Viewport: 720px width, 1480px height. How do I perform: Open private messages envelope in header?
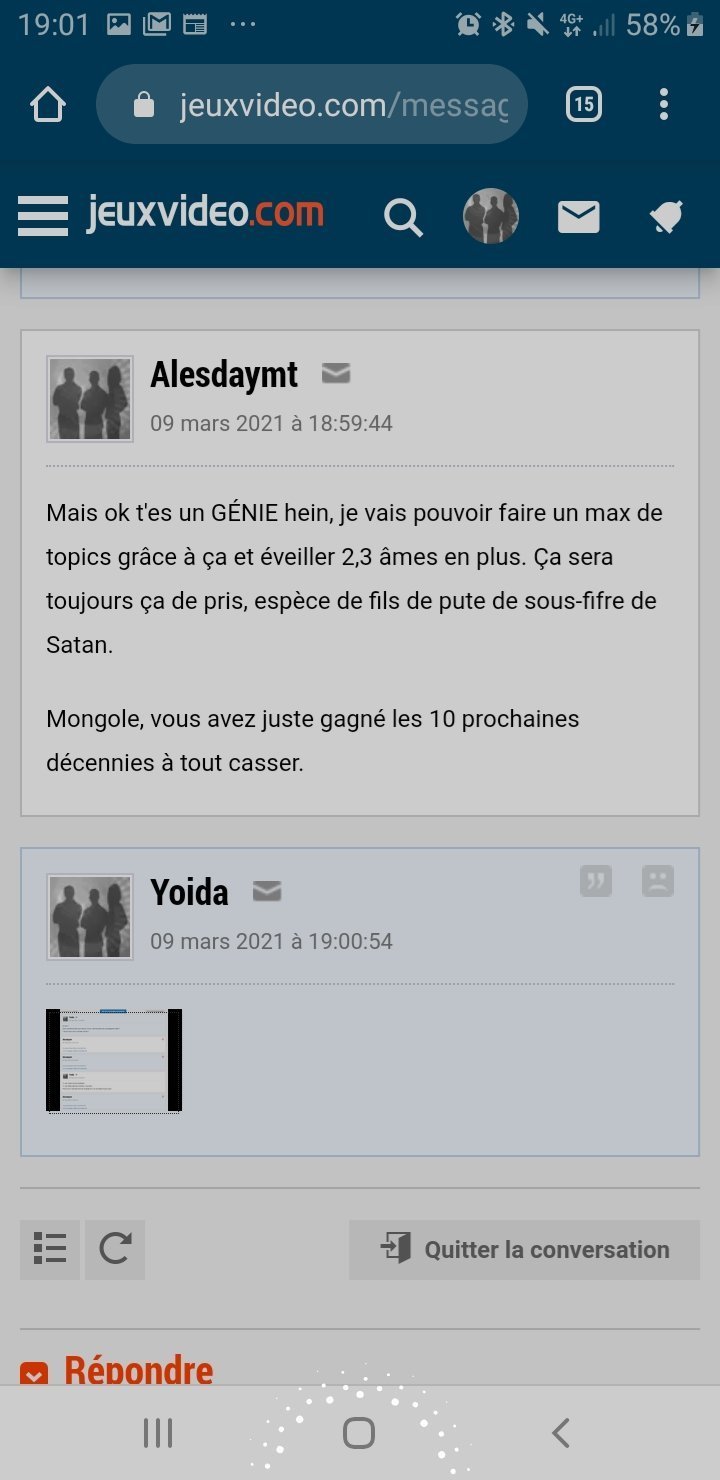(578, 216)
